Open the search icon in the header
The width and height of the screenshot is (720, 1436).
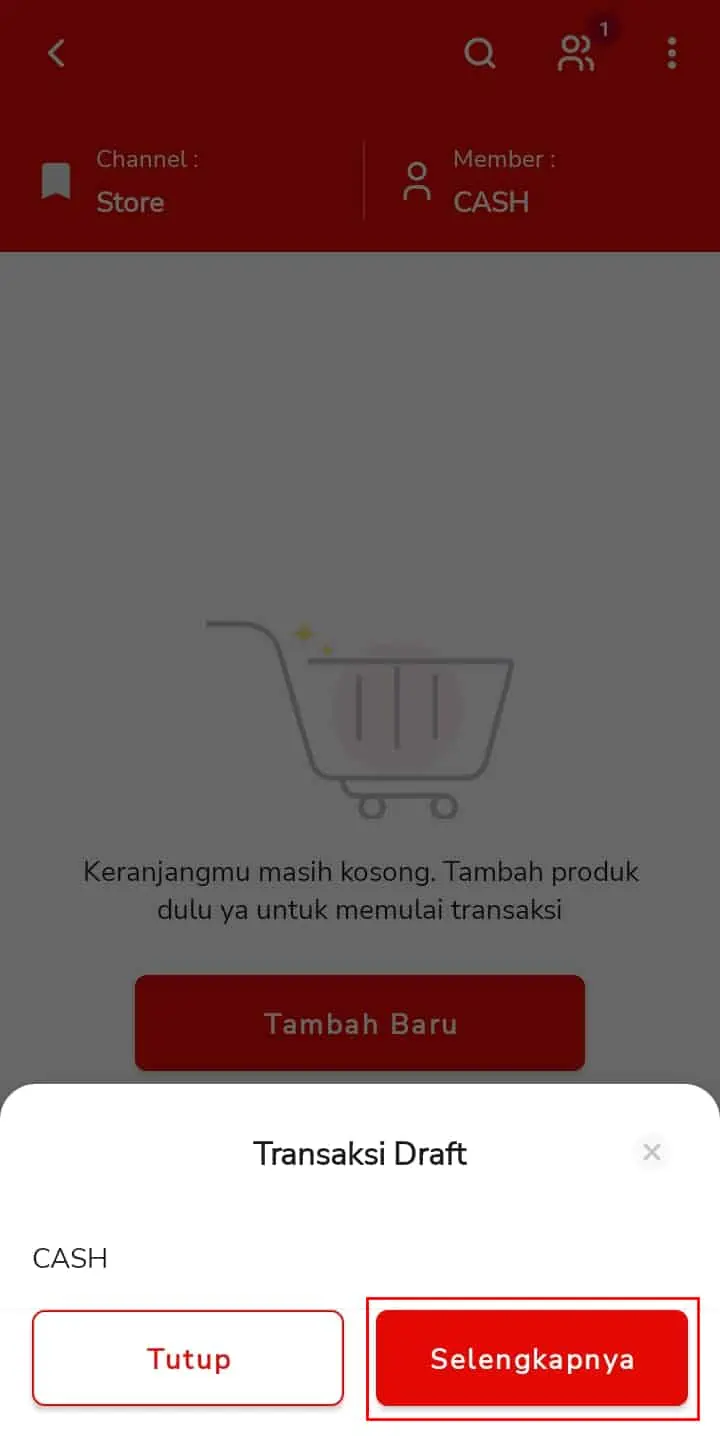click(480, 53)
